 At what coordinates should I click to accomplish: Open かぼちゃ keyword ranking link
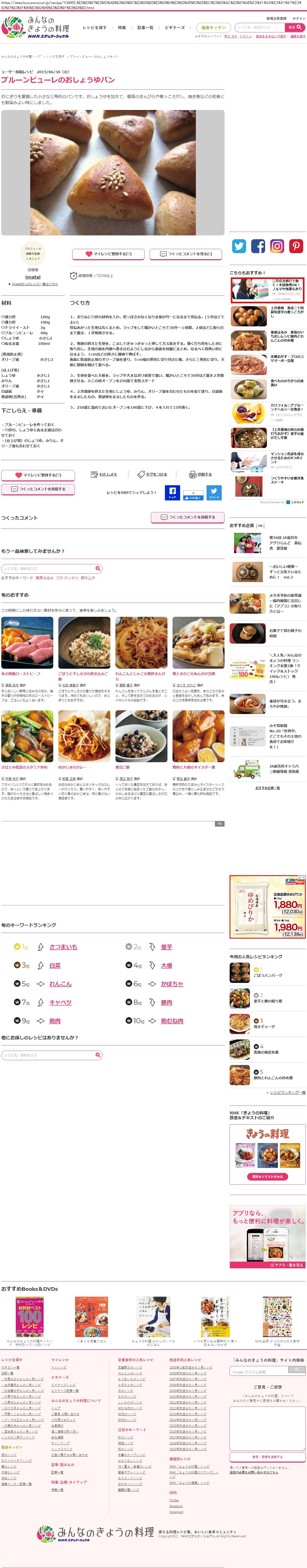click(172, 984)
